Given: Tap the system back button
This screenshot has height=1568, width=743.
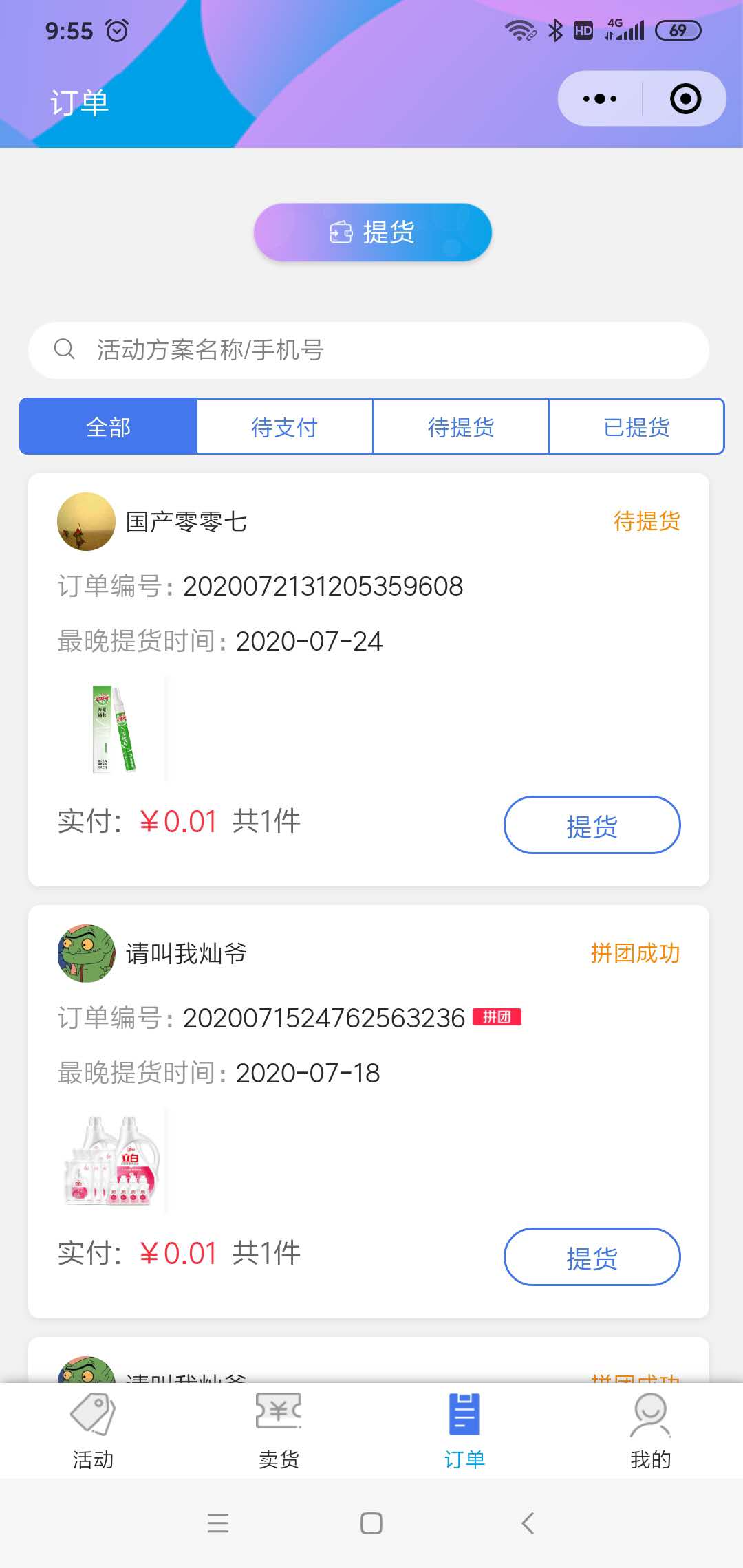Looking at the screenshot, I should (528, 1523).
